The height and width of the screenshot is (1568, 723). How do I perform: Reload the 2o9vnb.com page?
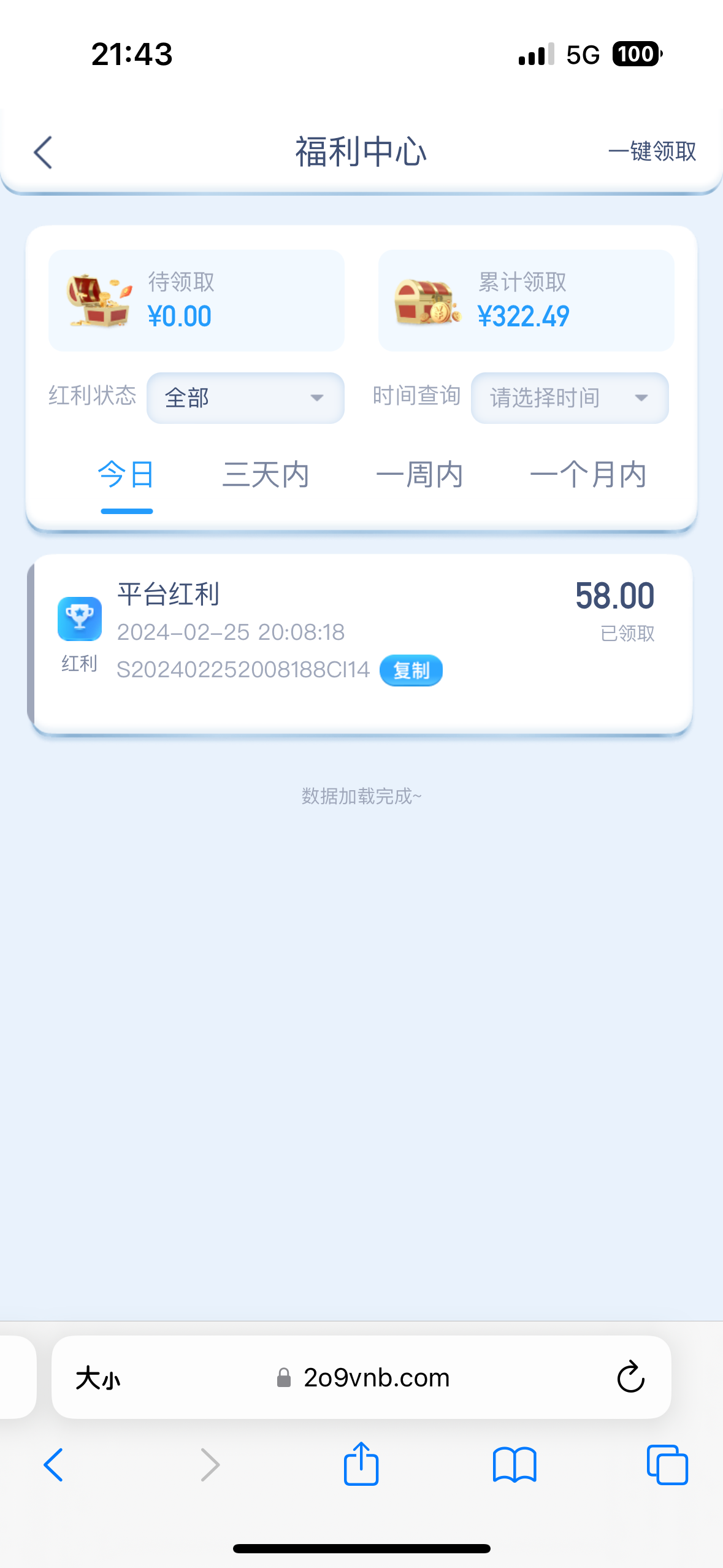point(630,1378)
